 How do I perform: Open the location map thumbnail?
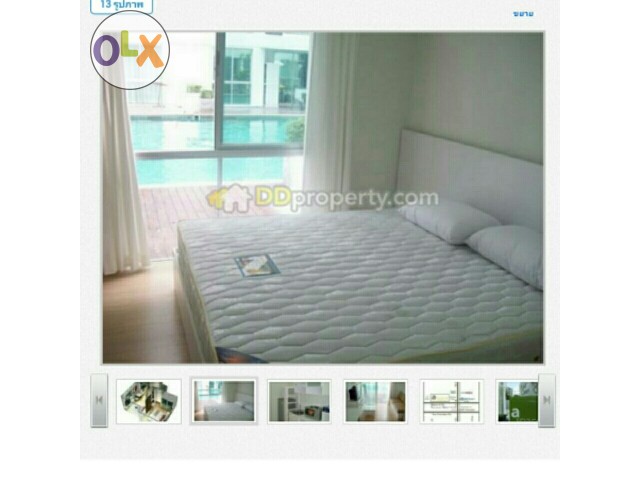point(451,400)
